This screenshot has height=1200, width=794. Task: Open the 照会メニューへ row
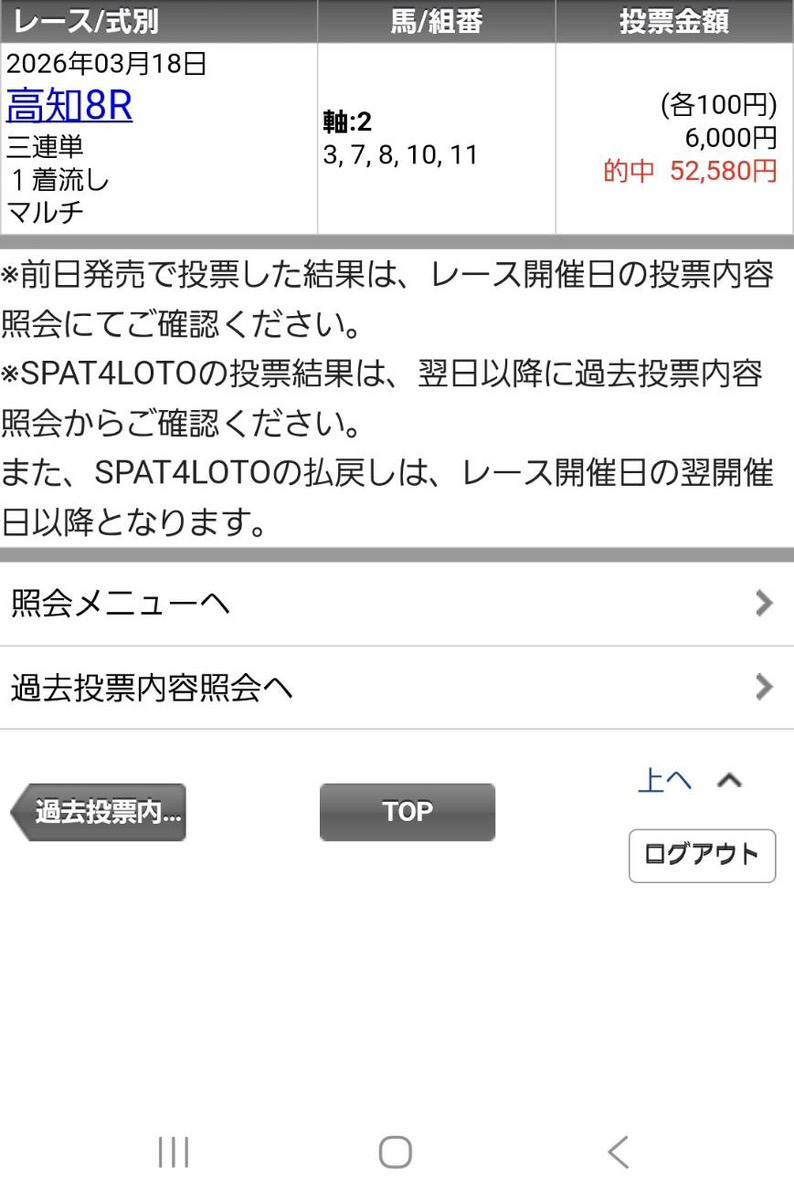click(x=396, y=603)
